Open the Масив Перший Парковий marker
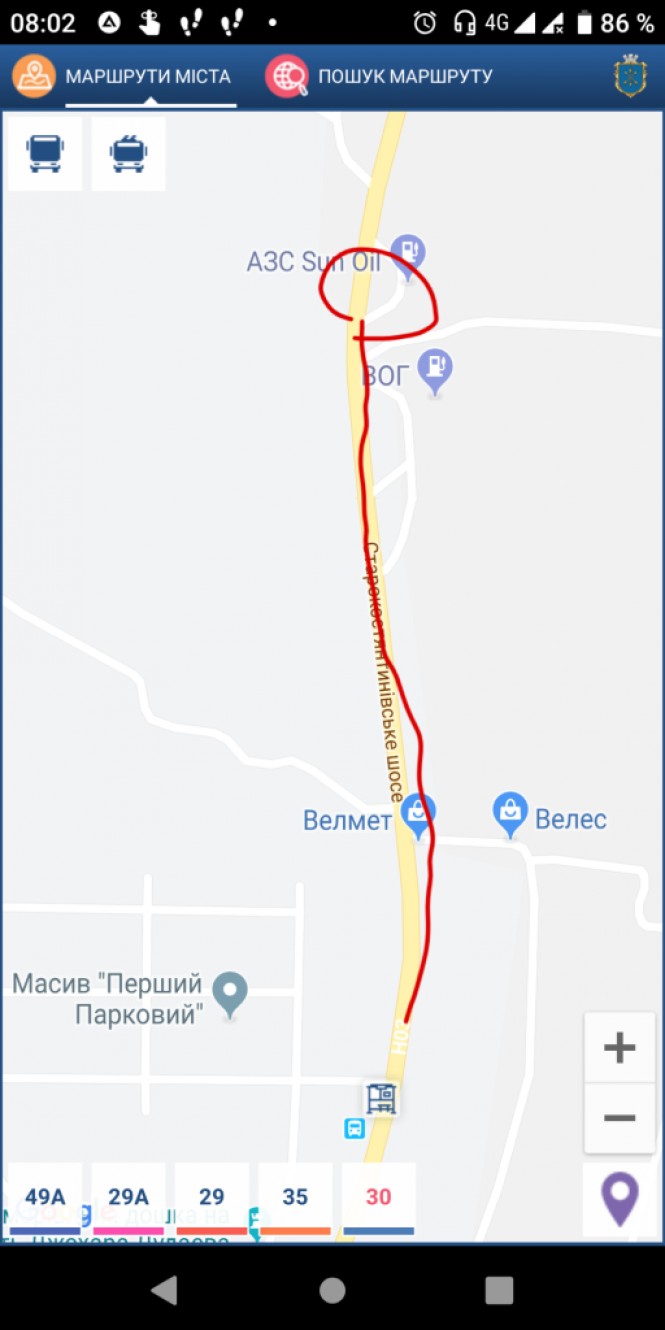Viewport: 665px width, 1330px height. [x=231, y=994]
